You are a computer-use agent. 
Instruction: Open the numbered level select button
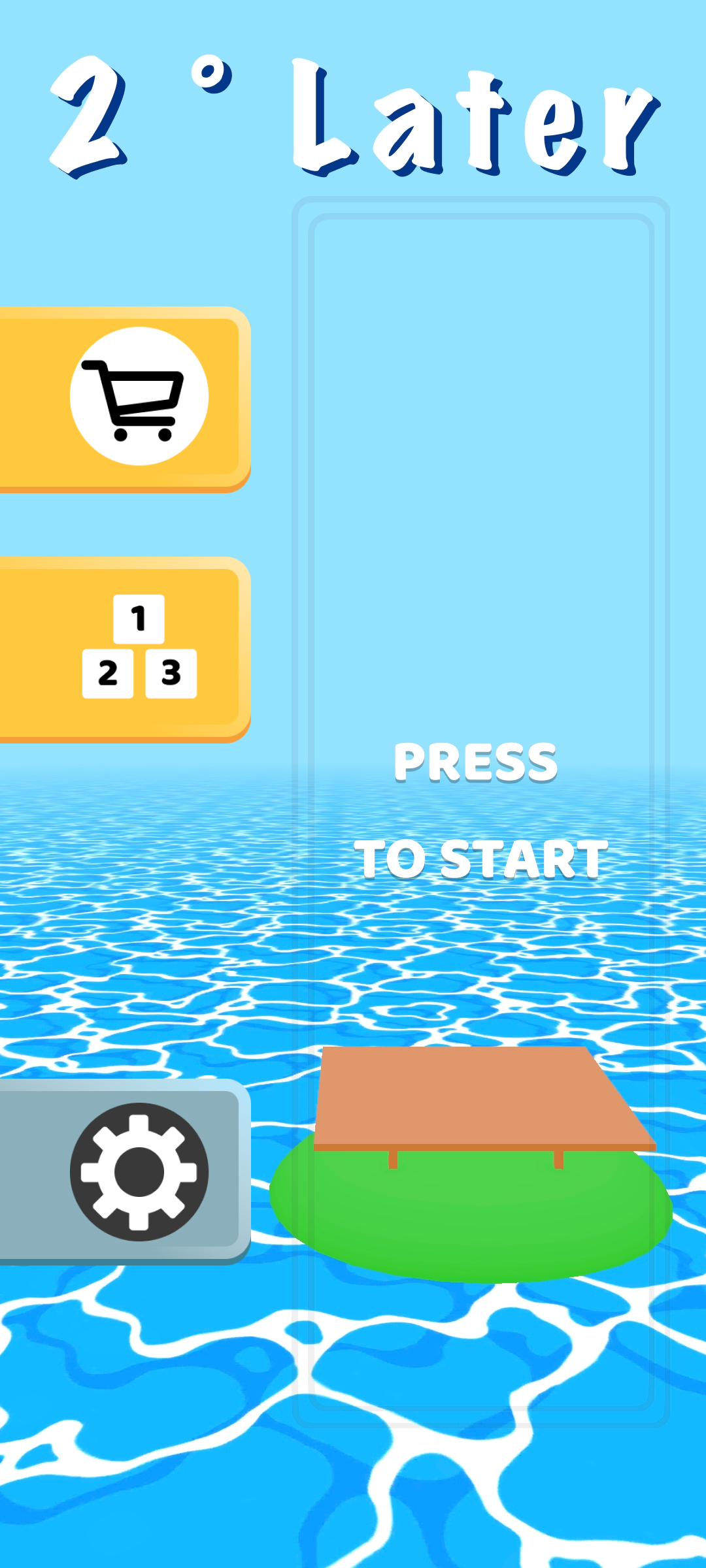(x=124, y=649)
